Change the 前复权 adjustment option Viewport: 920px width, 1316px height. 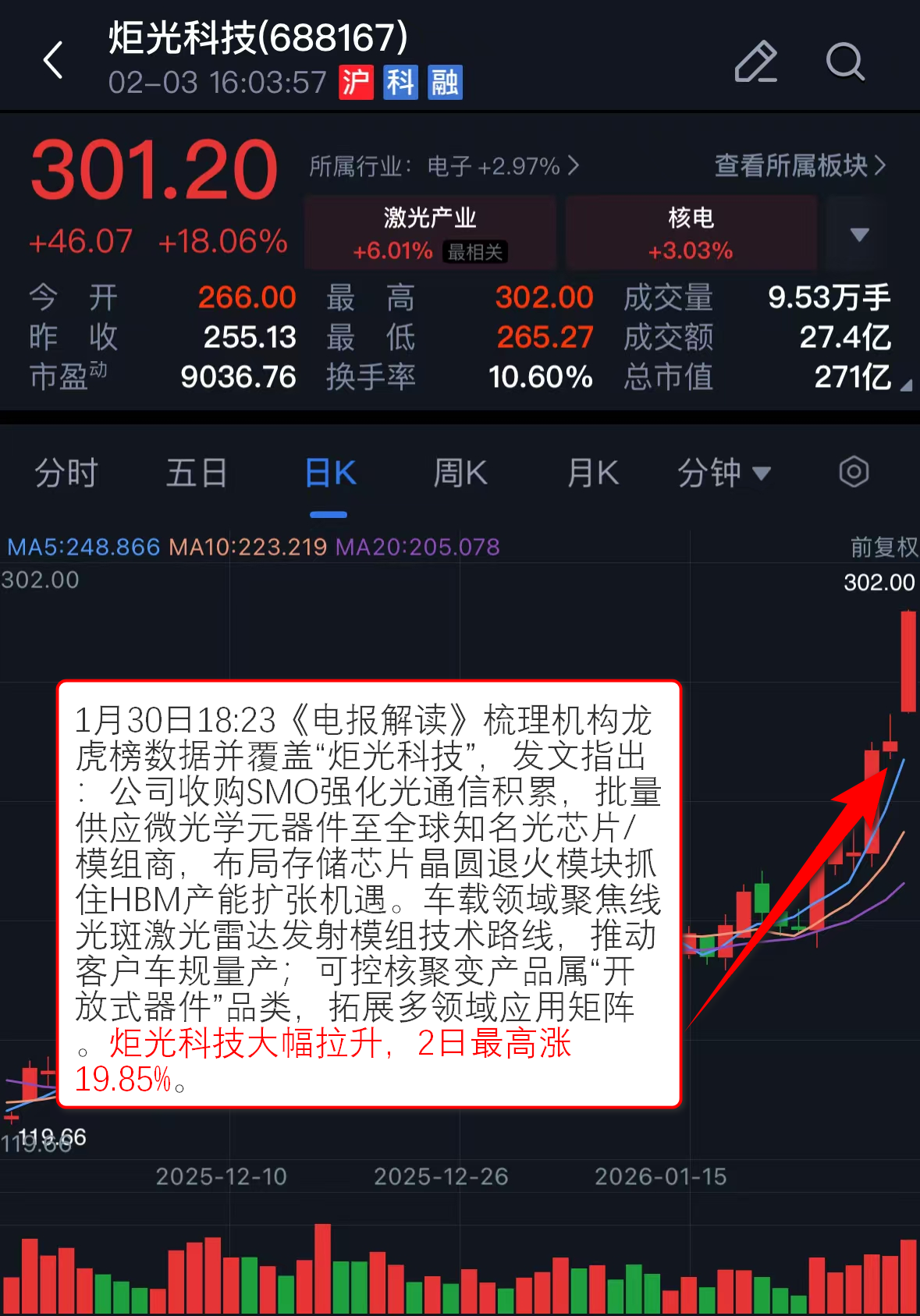(883, 547)
